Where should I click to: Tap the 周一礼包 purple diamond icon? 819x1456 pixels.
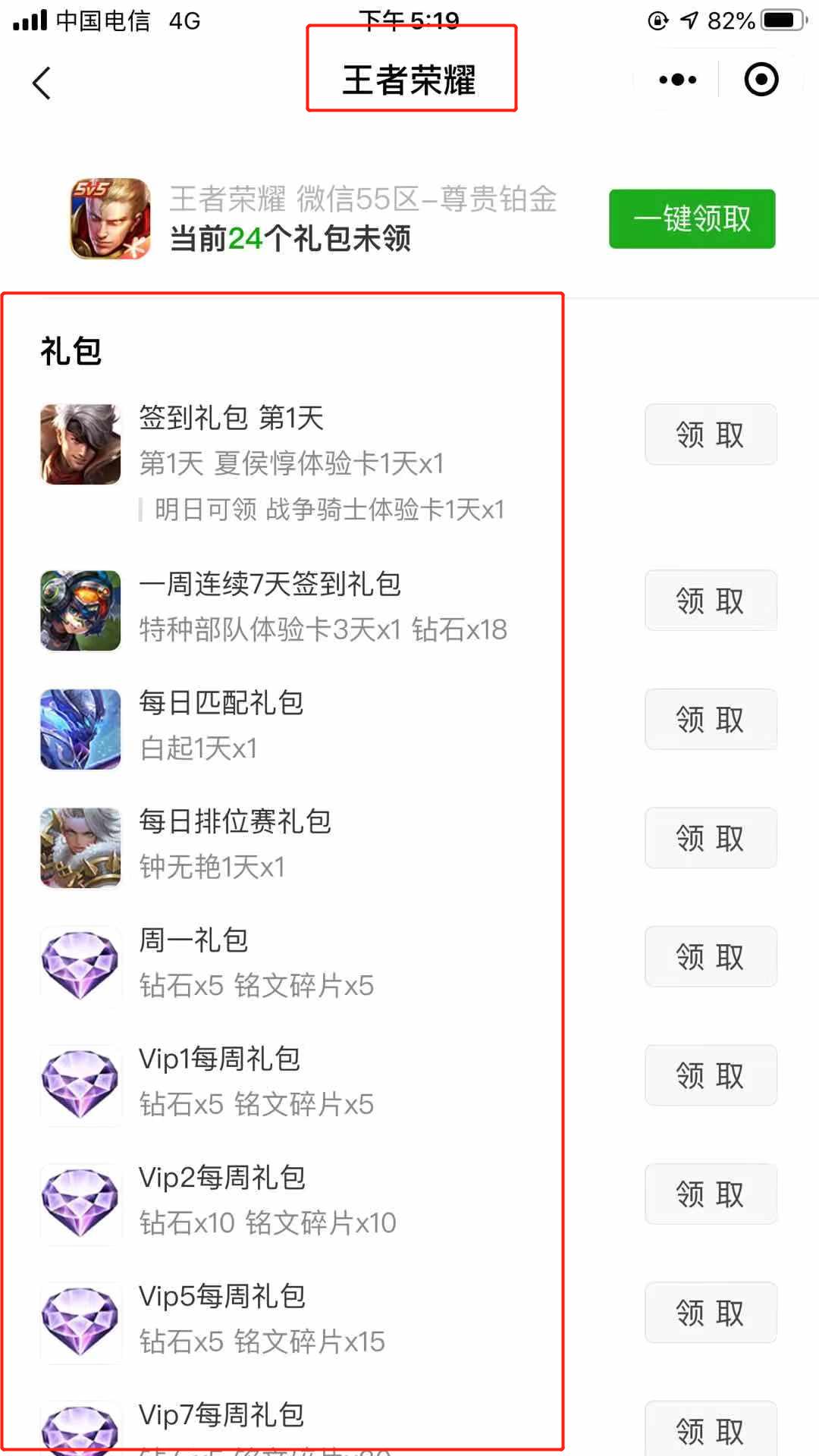(80, 965)
